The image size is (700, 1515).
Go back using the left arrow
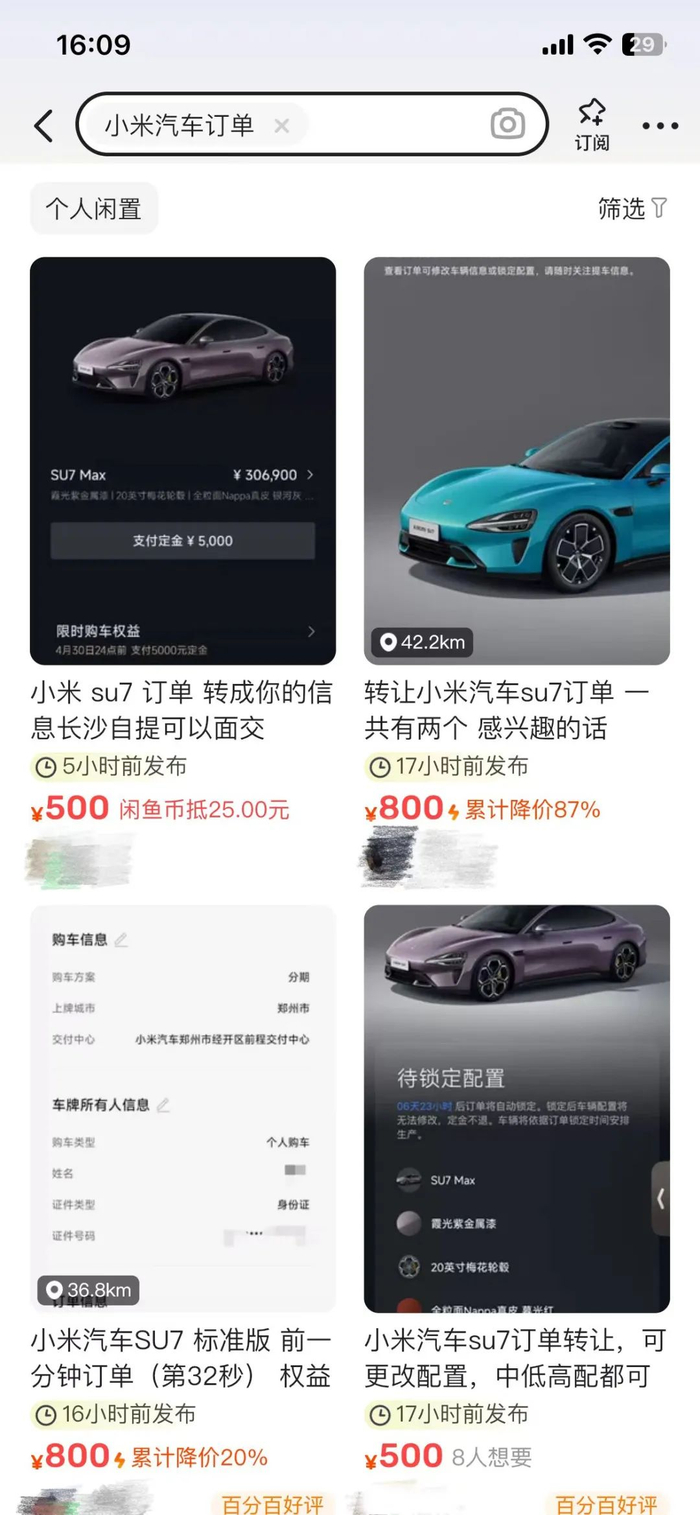tap(43, 126)
